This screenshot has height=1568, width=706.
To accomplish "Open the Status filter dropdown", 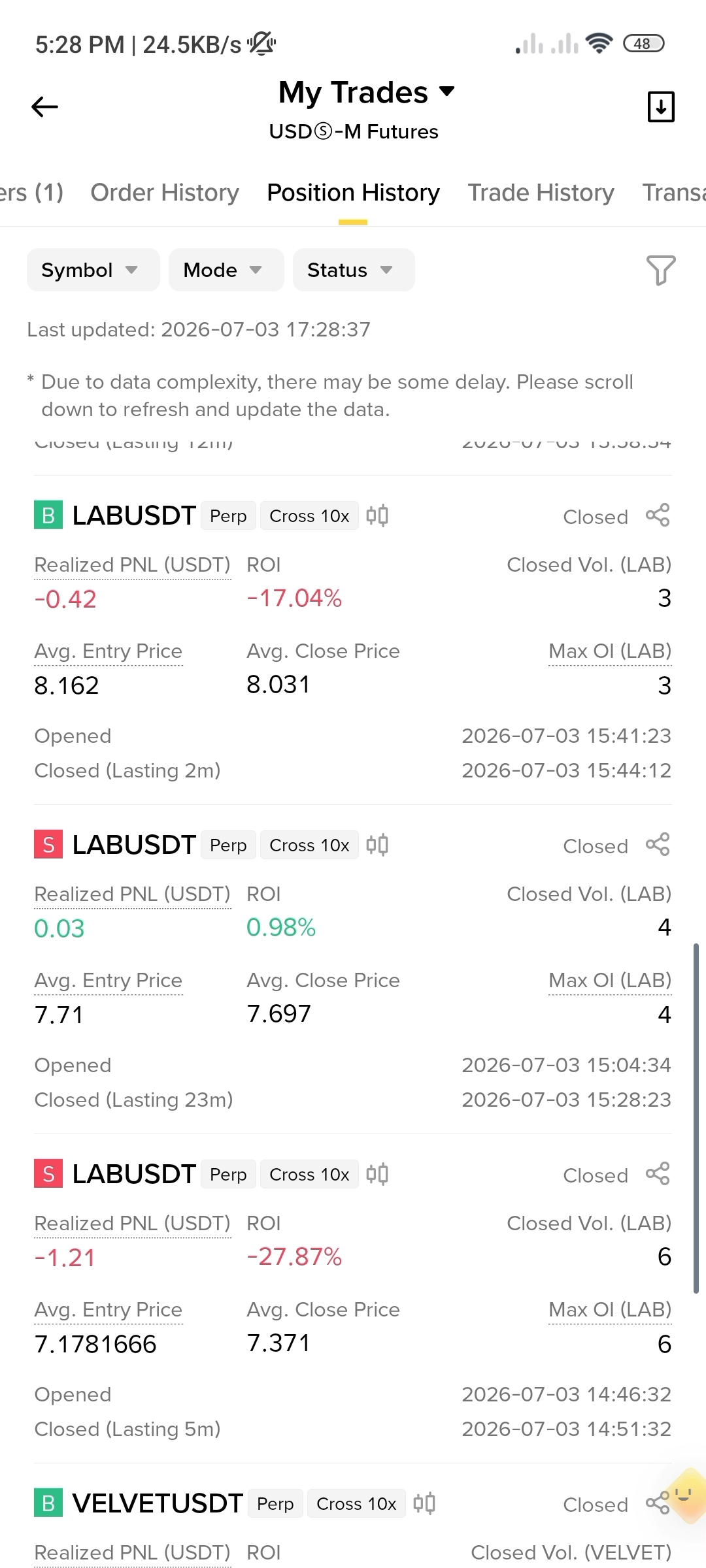I will pos(354,270).
